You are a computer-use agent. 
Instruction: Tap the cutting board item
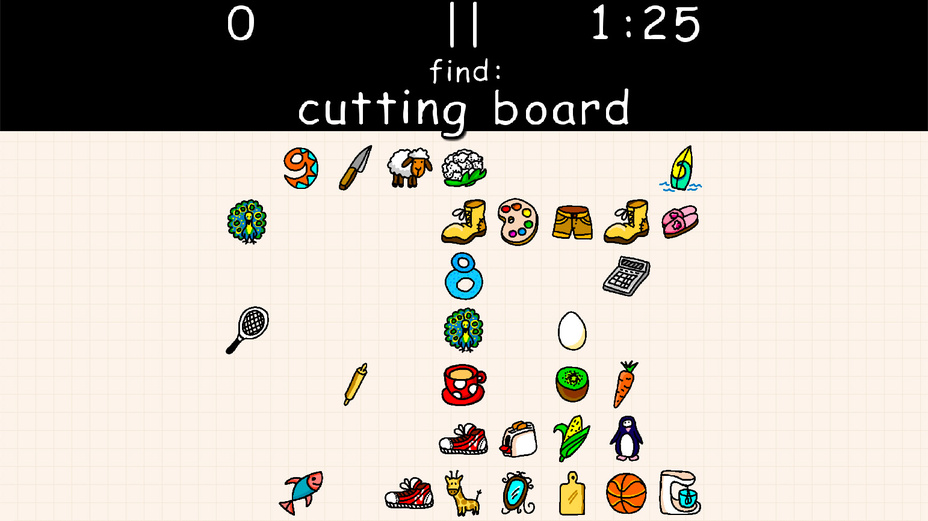tap(571, 492)
